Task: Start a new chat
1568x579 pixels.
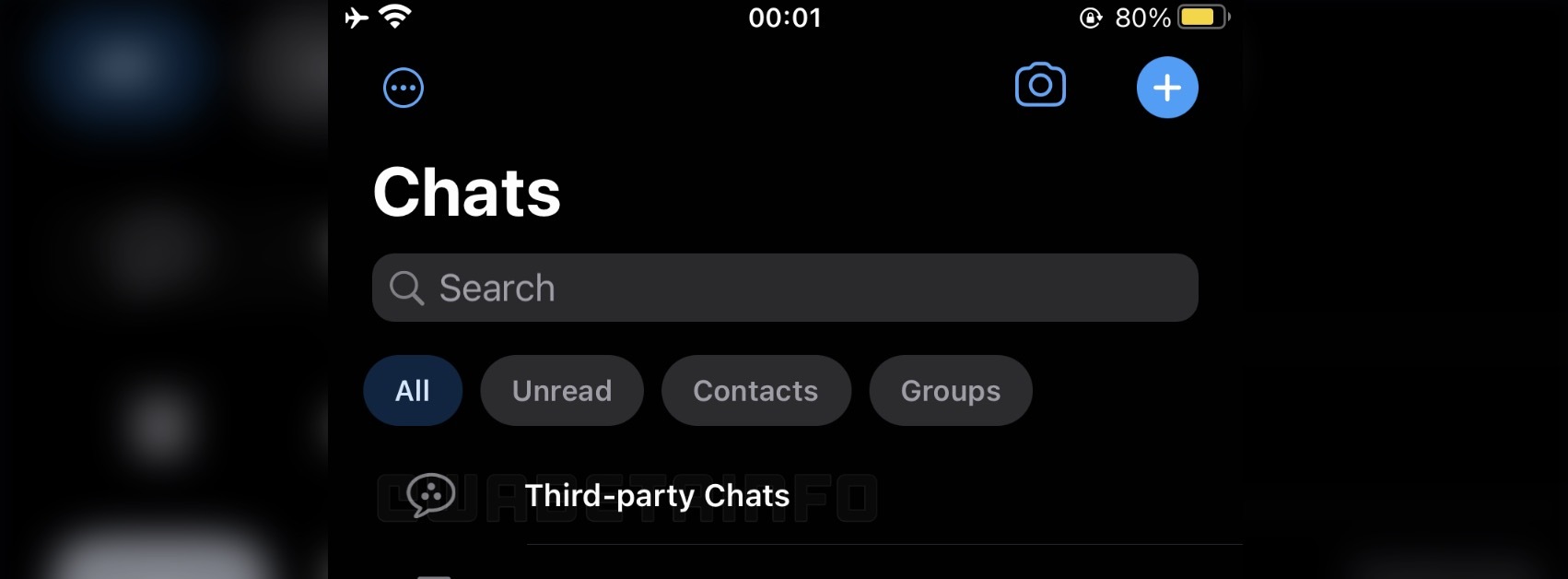Action: 1167,88
